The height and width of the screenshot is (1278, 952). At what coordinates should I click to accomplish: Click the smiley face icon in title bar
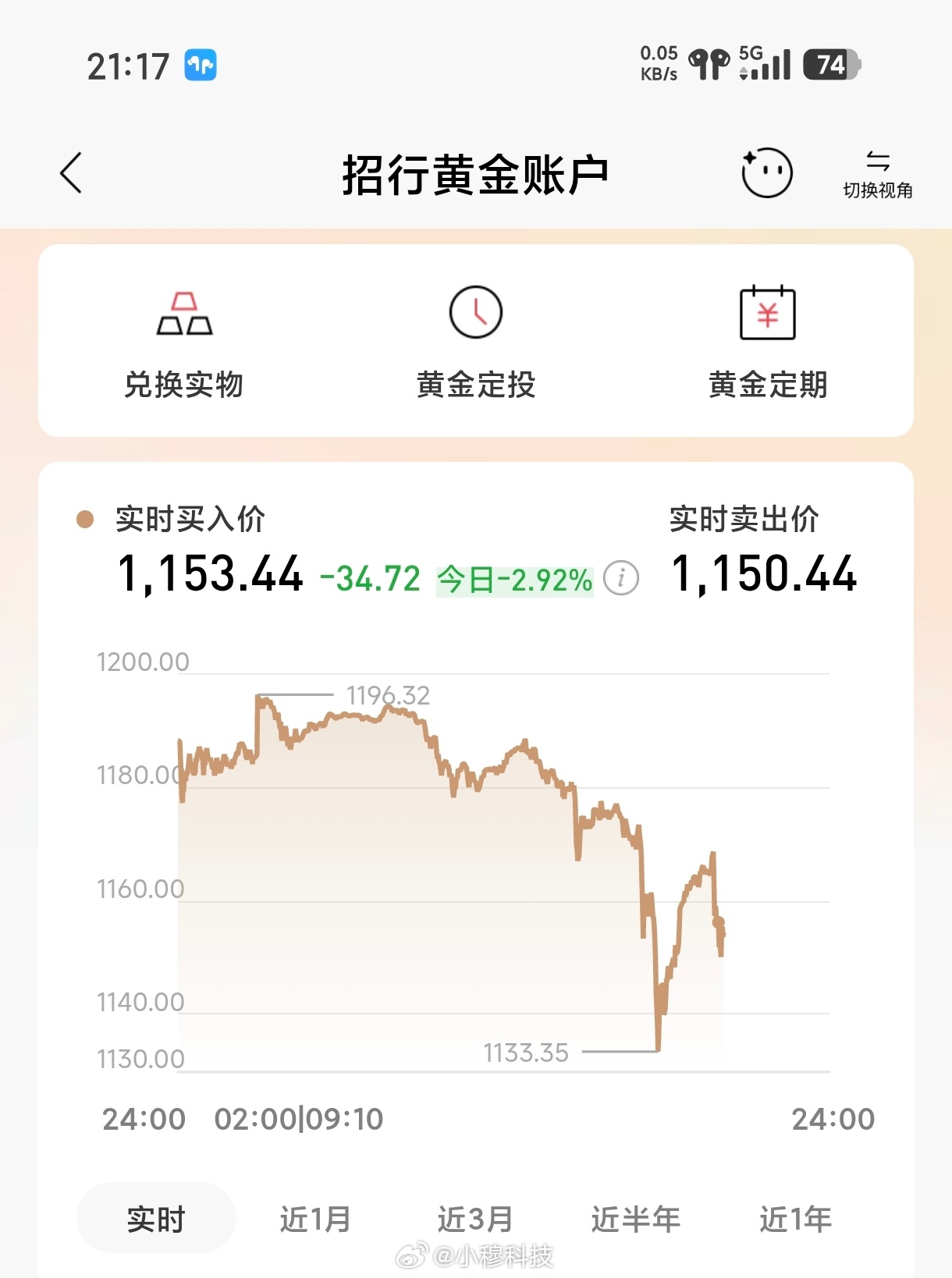coord(766,173)
